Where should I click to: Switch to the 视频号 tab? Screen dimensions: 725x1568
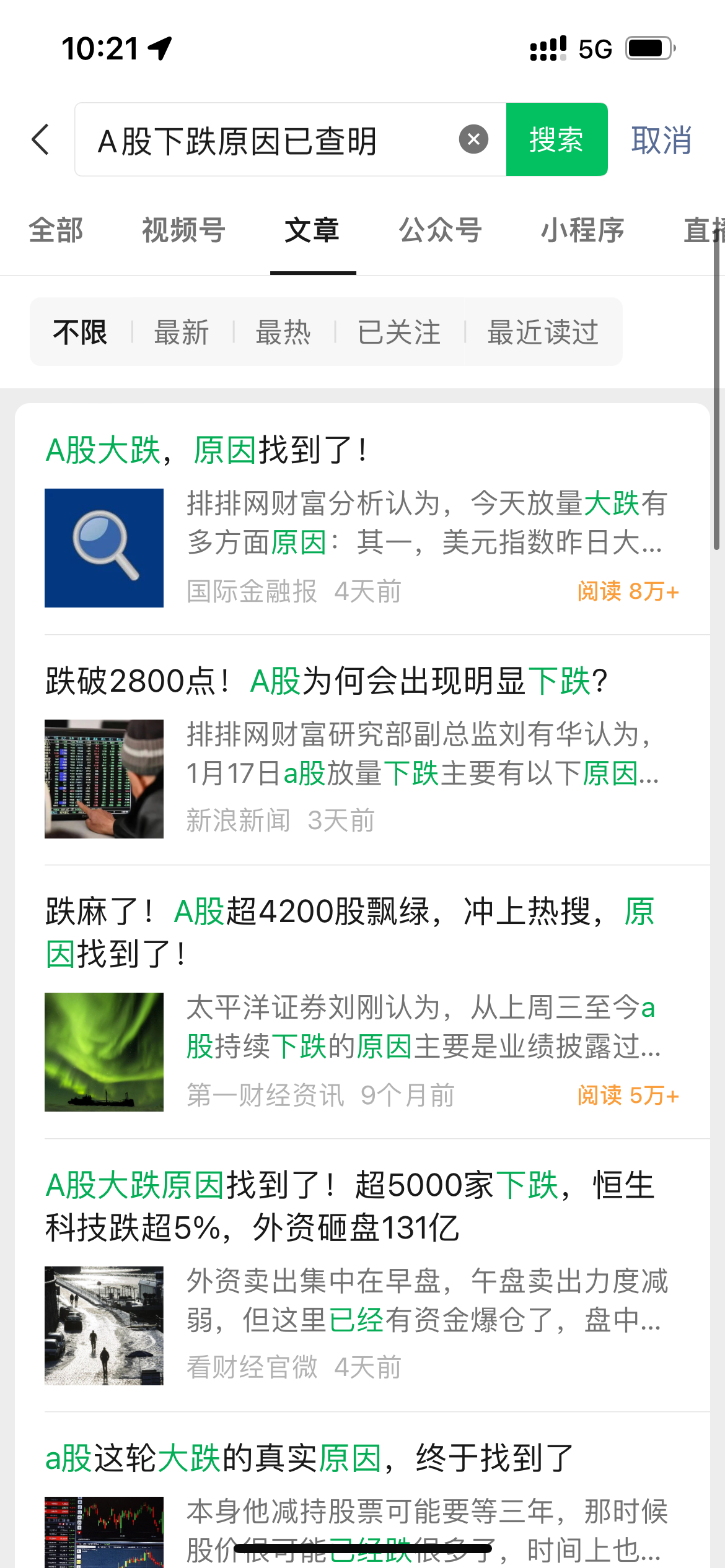tap(183, 230)
